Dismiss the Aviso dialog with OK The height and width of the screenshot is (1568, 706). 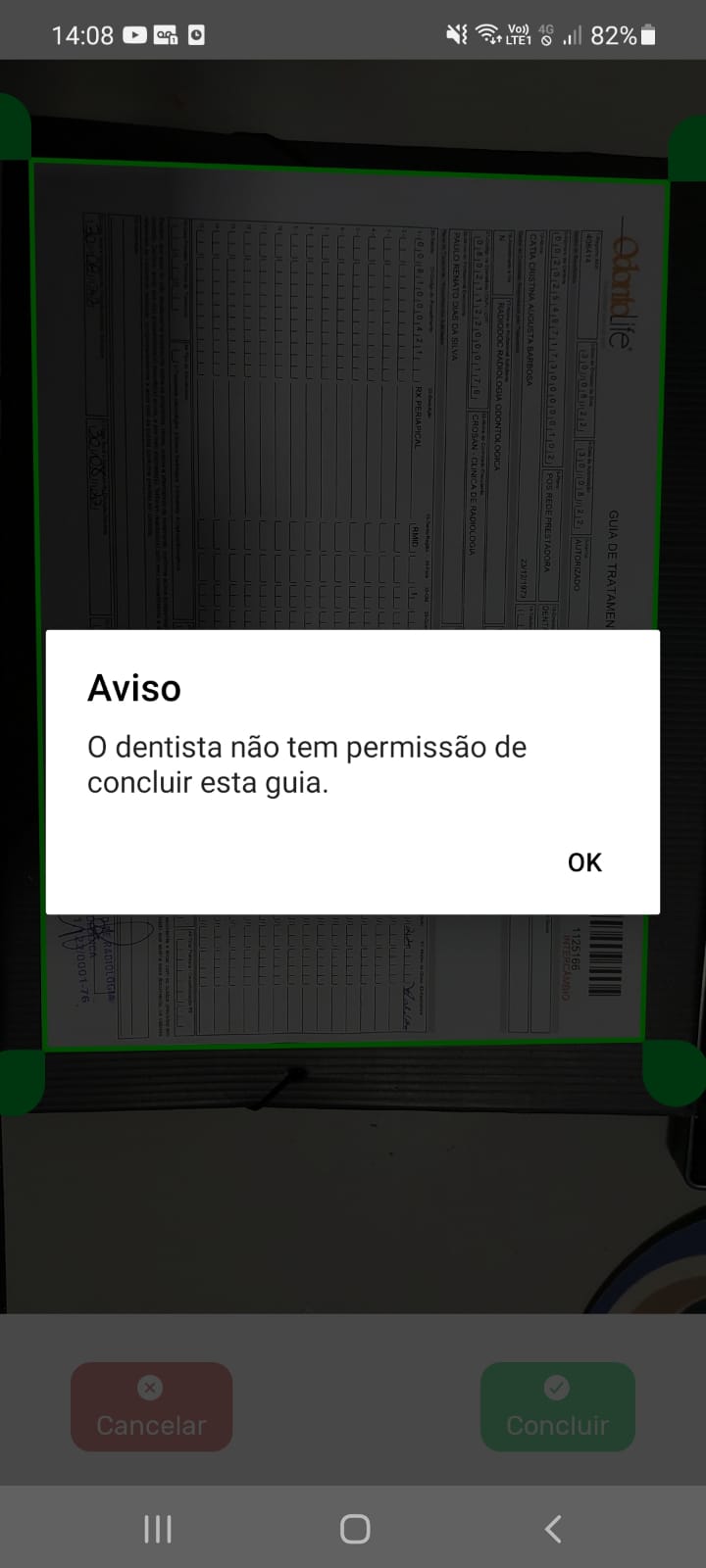pyautogui.click(x=584, y=862)
